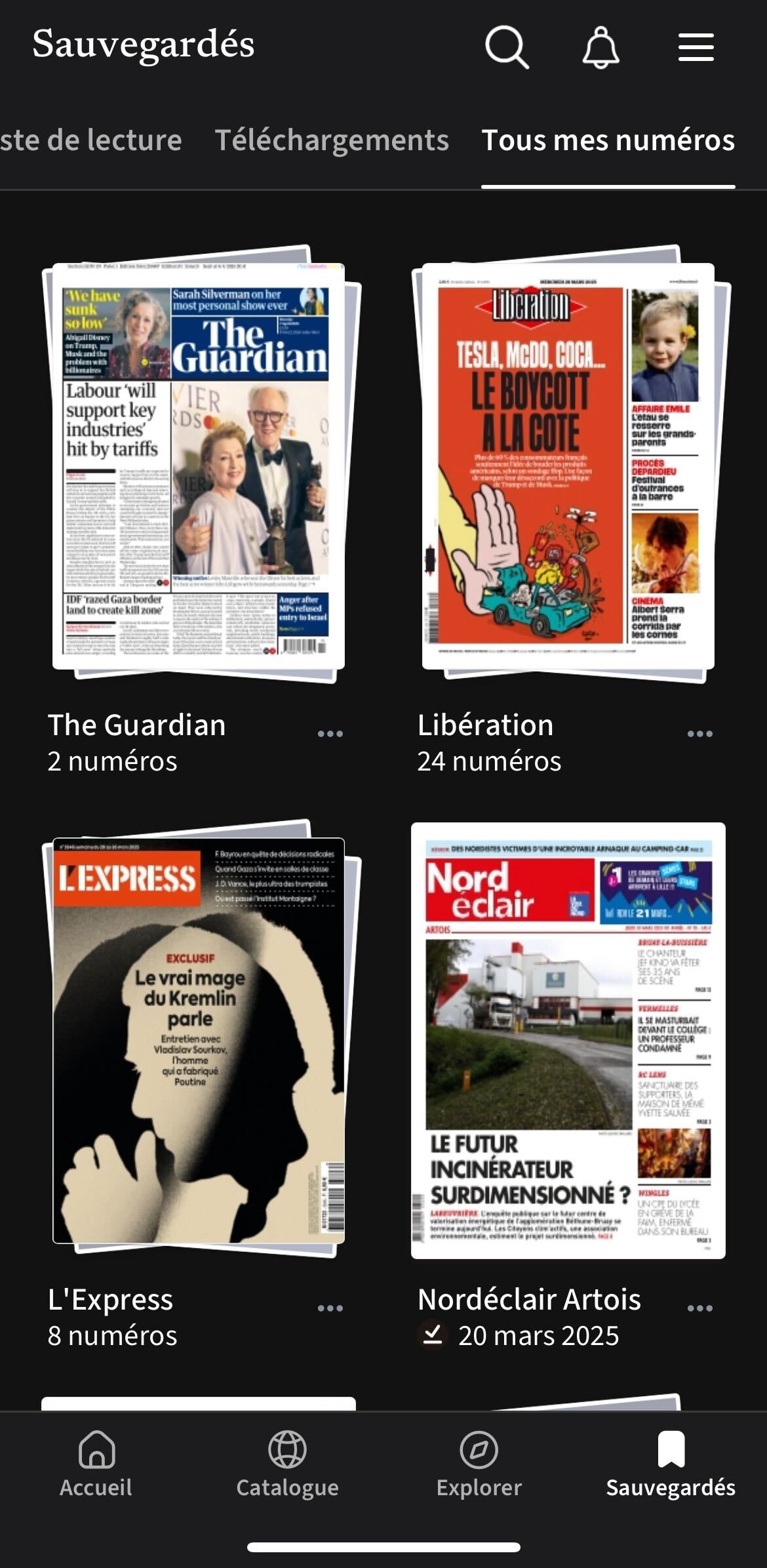Open the L'Express cover
This screenshot has height=1568, width=767.
coord(199,1040)
